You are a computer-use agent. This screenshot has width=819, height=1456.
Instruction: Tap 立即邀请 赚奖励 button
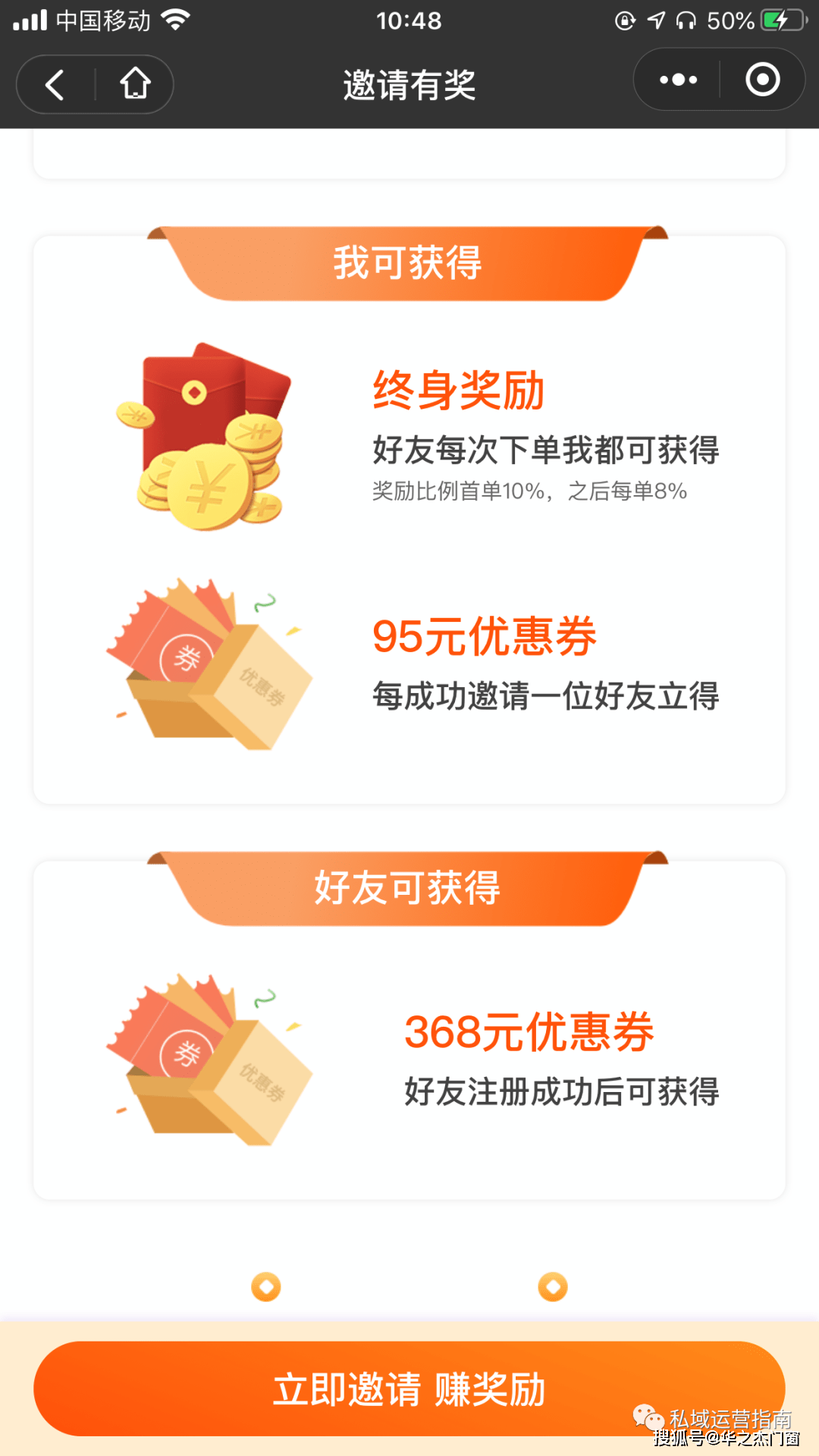409,1389
